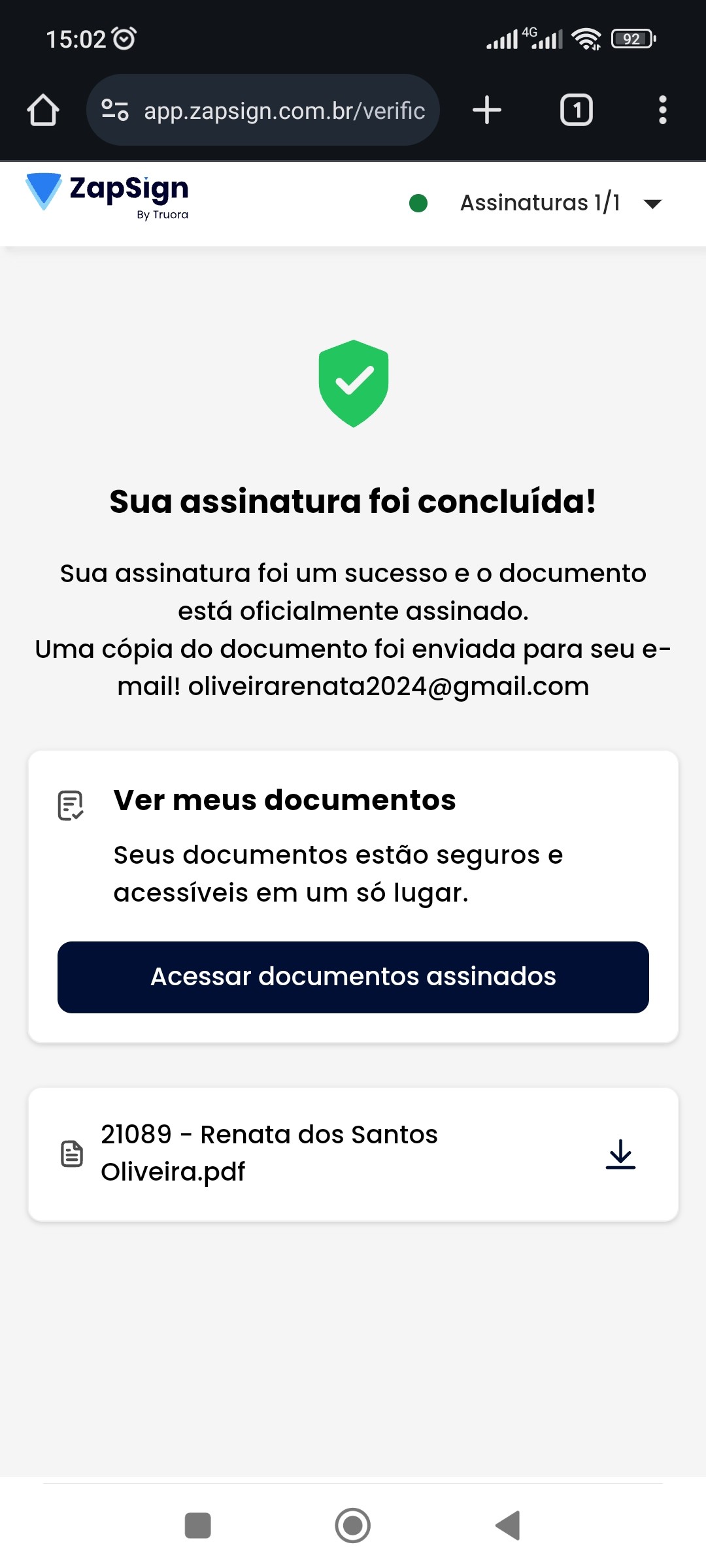The height and width of the screenshot is (1568, 706).
Task: Open a new browser tab
Action: pyautogui.click(x=487, y=110)
